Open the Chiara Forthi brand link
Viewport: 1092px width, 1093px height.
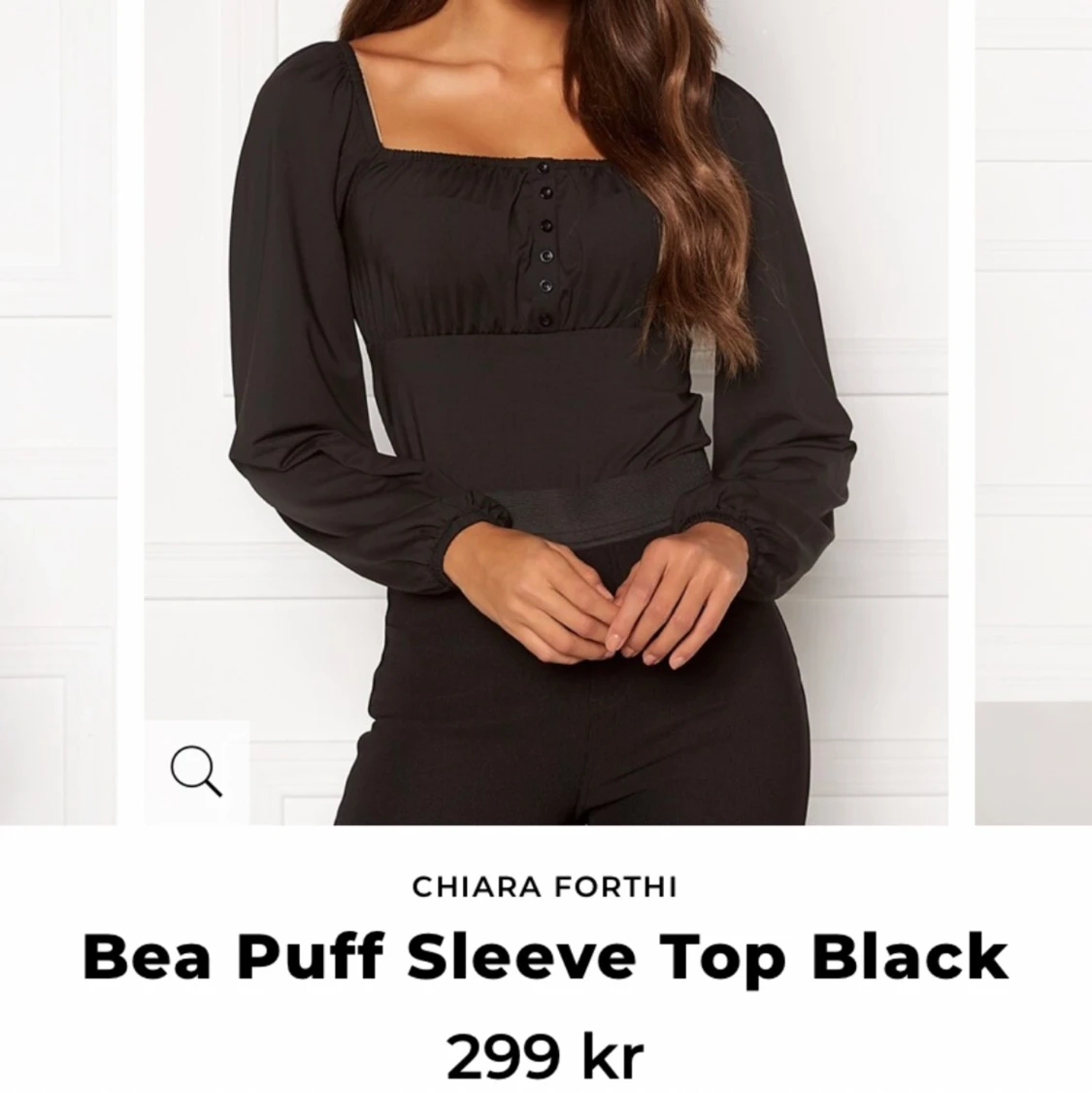tap(545, 886)
